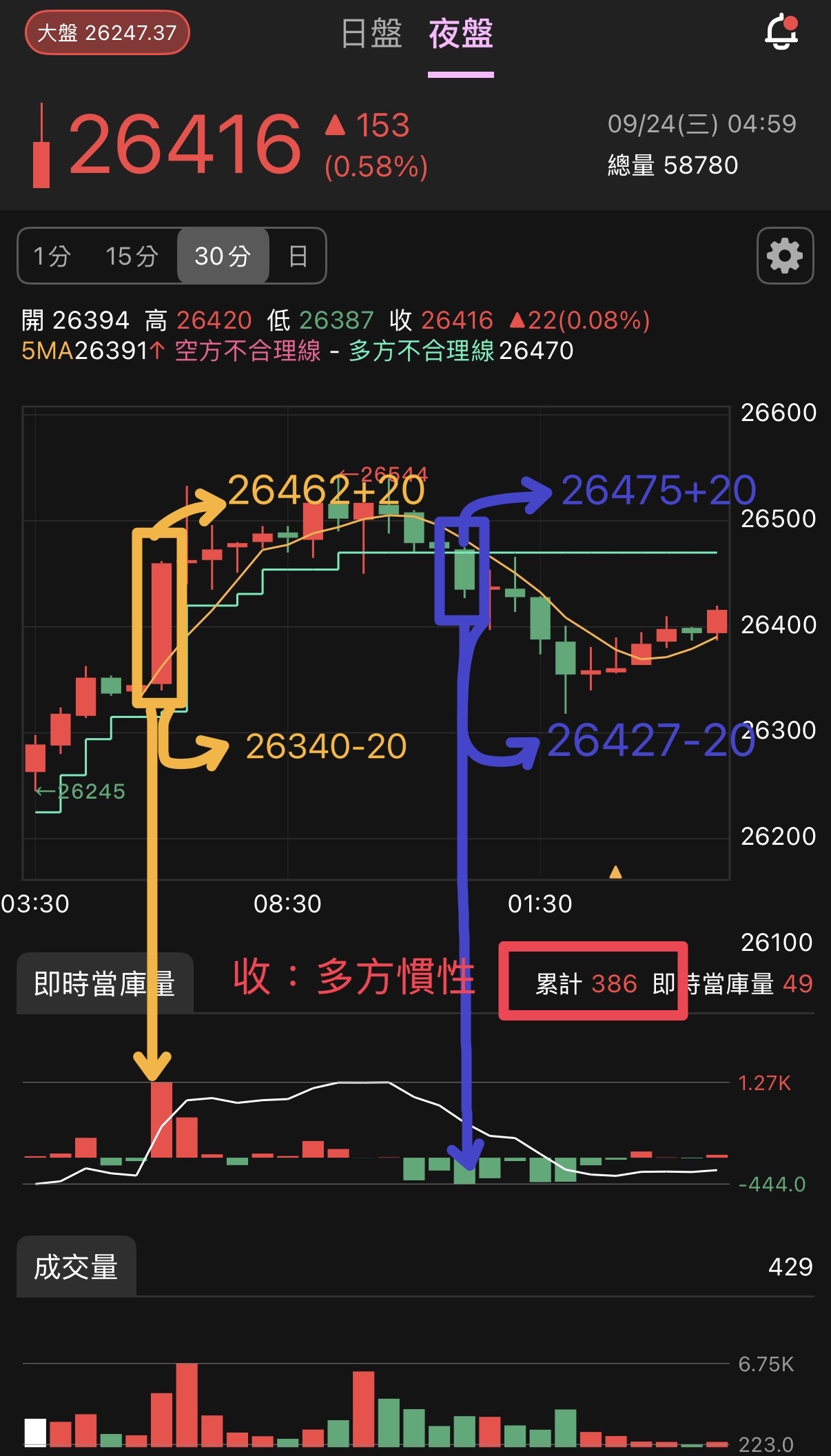Select the 夜盤 tab
This screenshot has height=1456, width=831.
(x=460, y=34)
